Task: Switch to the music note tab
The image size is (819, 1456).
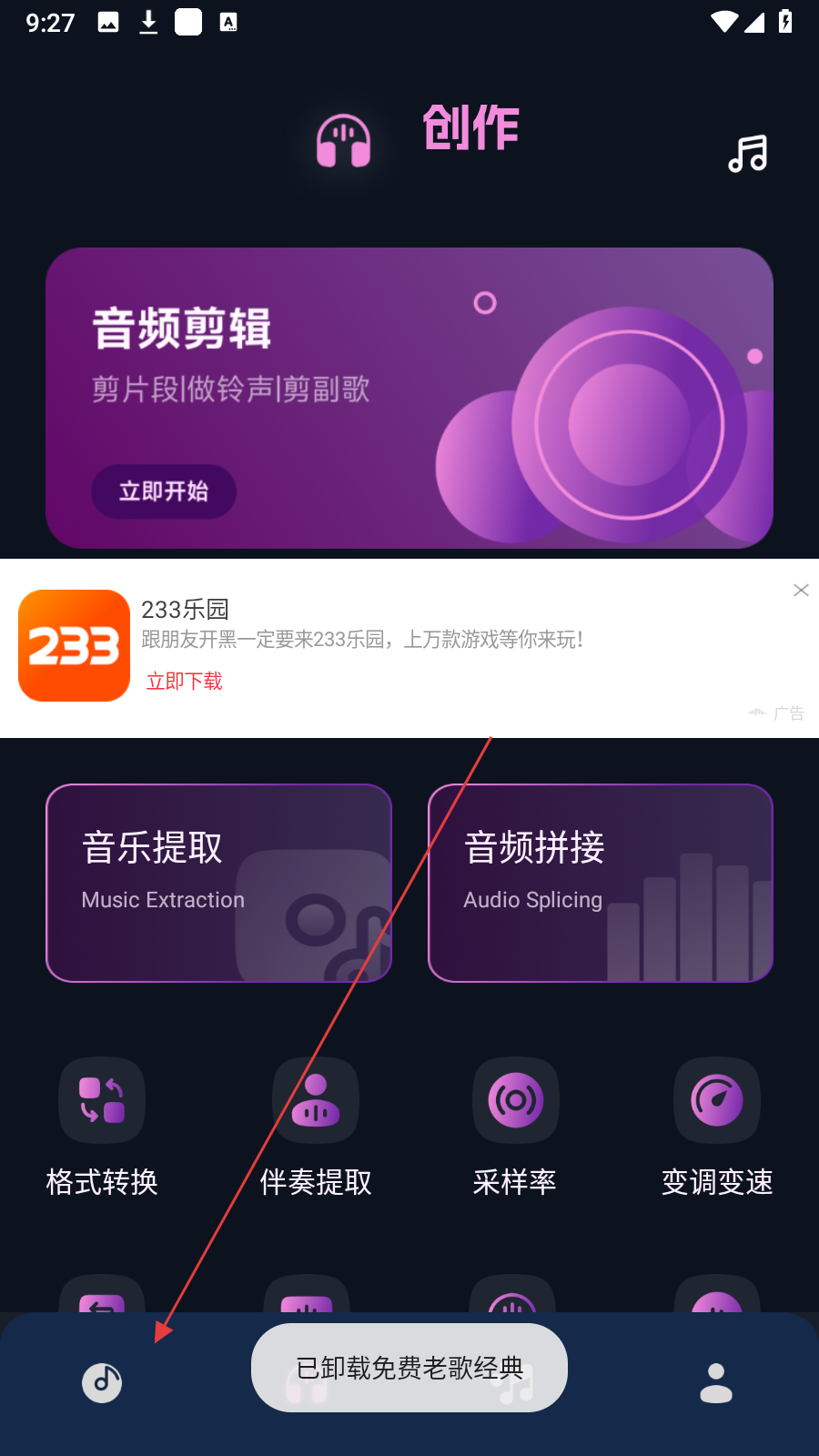Action: 102,1382
